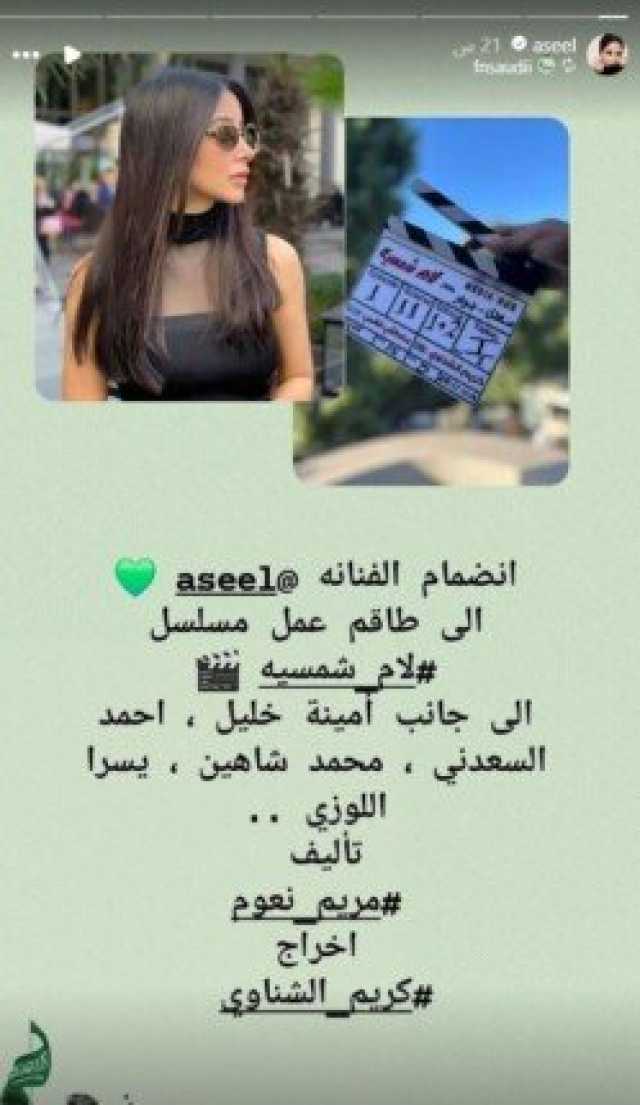Resume story playback with play icon
This screenshot has width=640, height=1105.
(72, 54)
